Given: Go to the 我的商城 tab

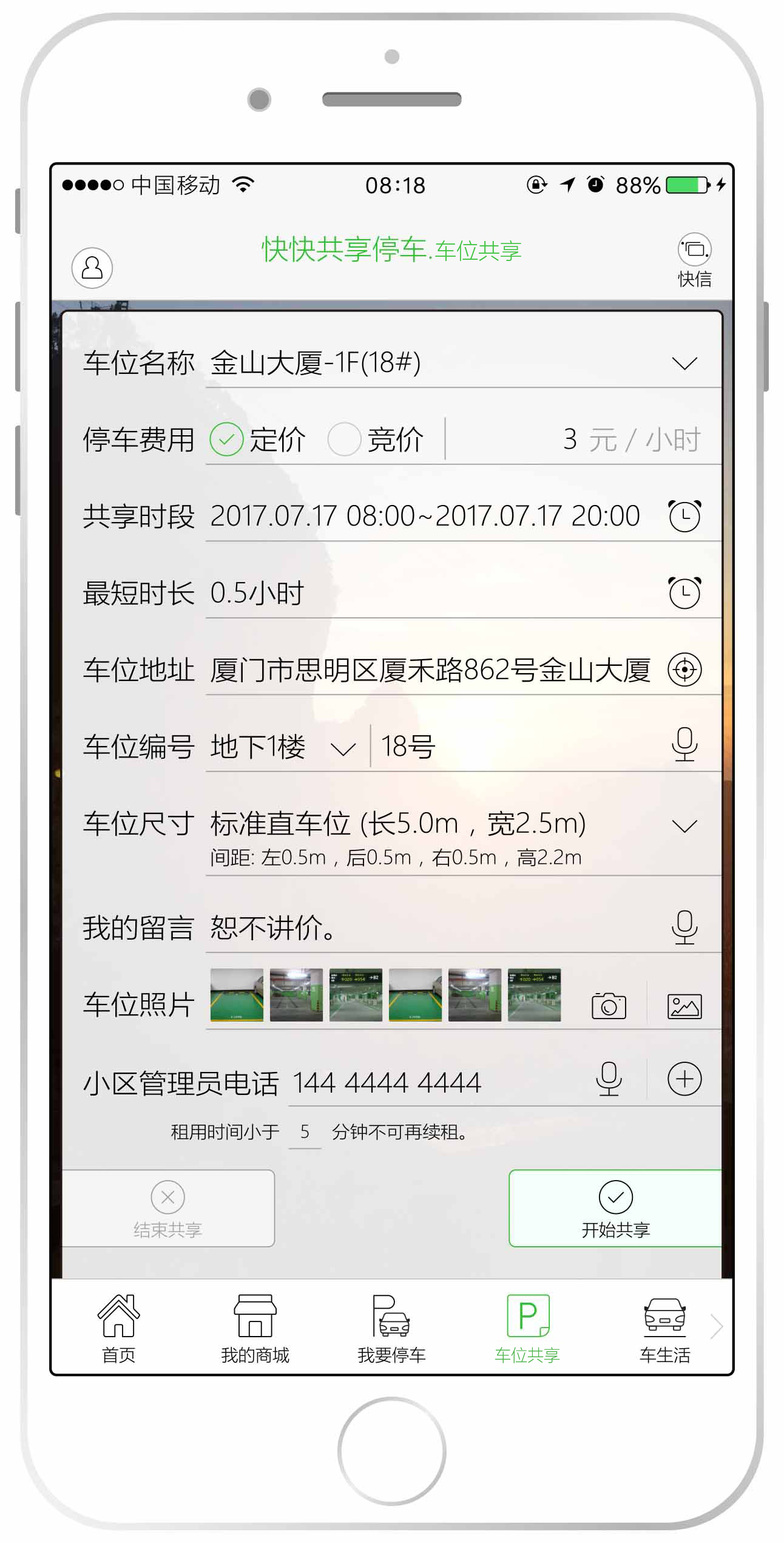Looking at the screenshot, I should pos(255,1328).
